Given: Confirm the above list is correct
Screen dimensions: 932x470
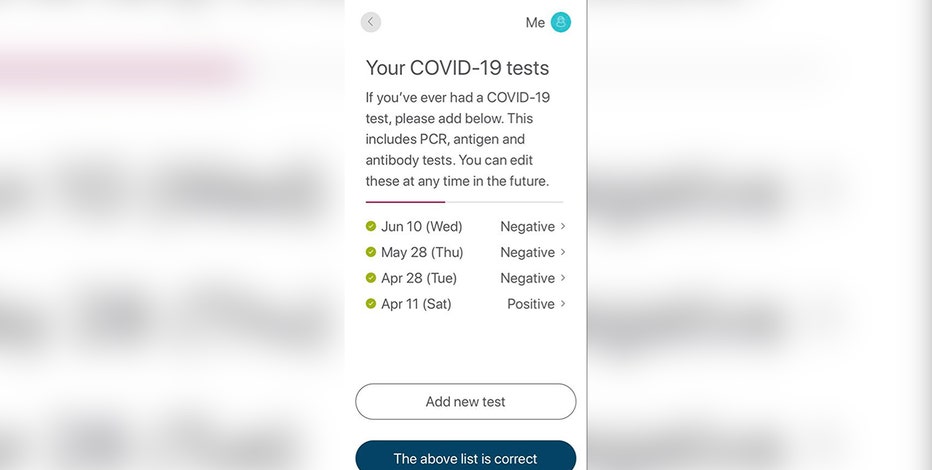Looking at the screenshot, I should click(x=466, y=457).
